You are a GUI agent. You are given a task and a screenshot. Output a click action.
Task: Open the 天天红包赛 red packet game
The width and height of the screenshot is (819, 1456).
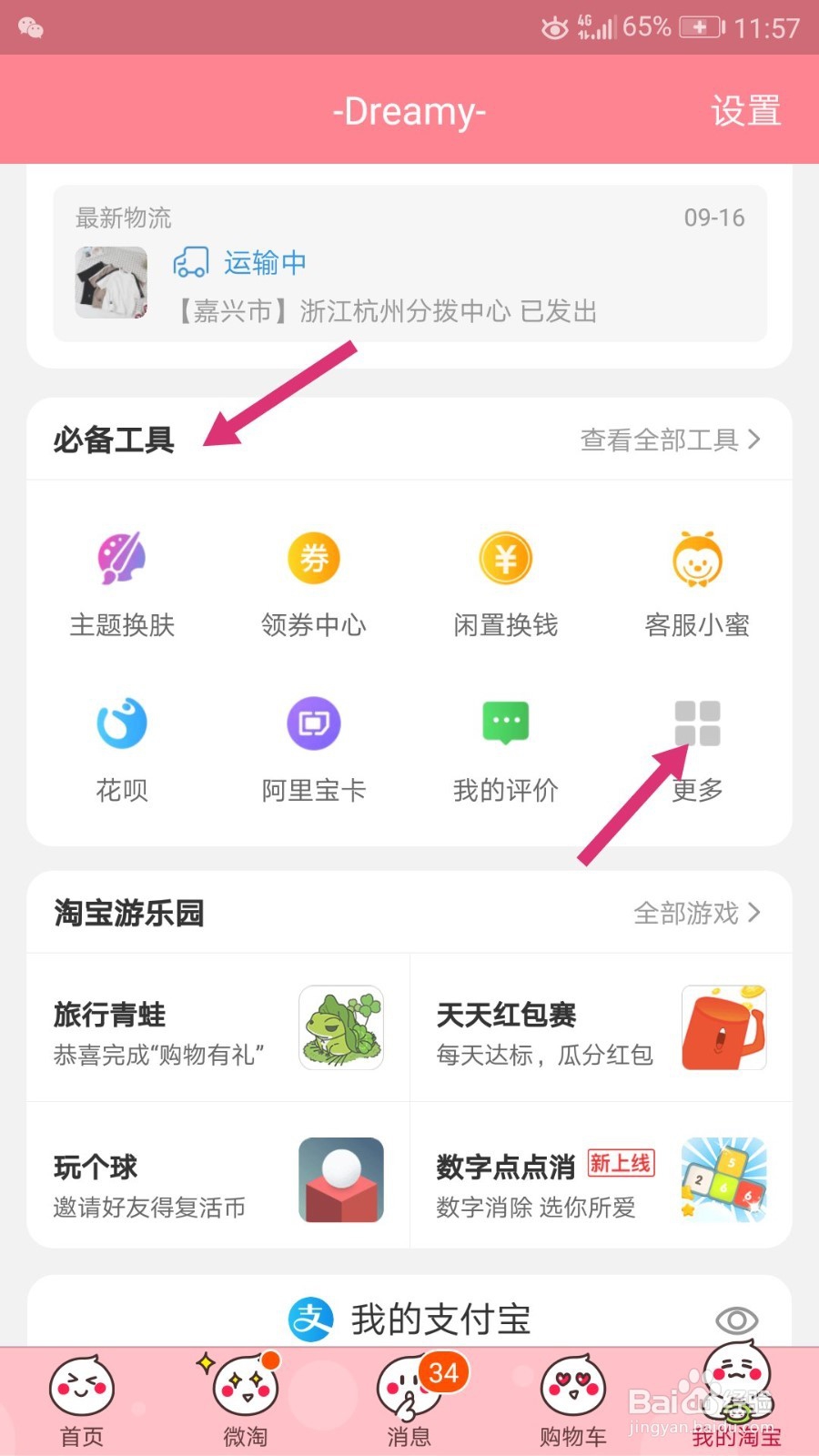pyautogui.click(x=722, y=1028)
